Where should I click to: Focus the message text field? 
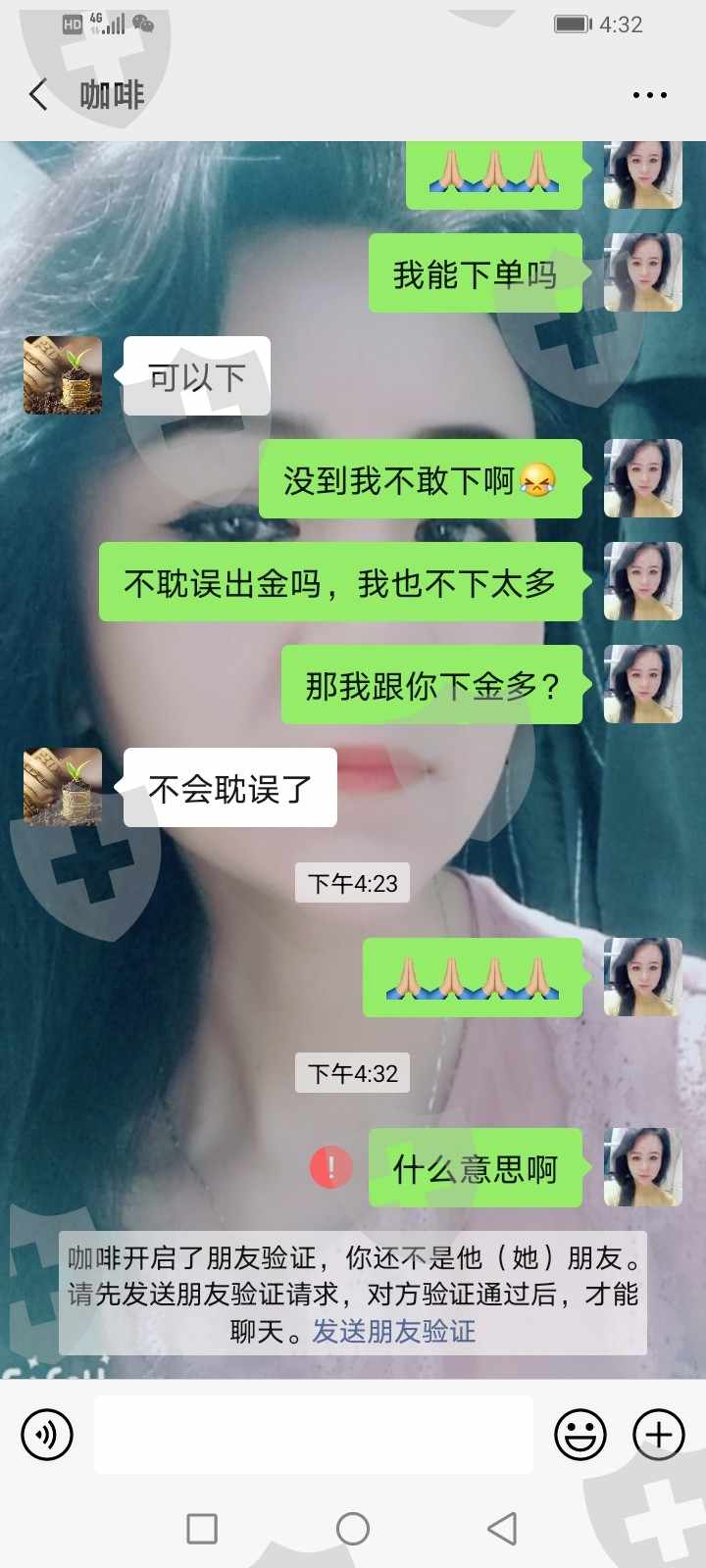pyautogui.click(x=314, y=1435)
